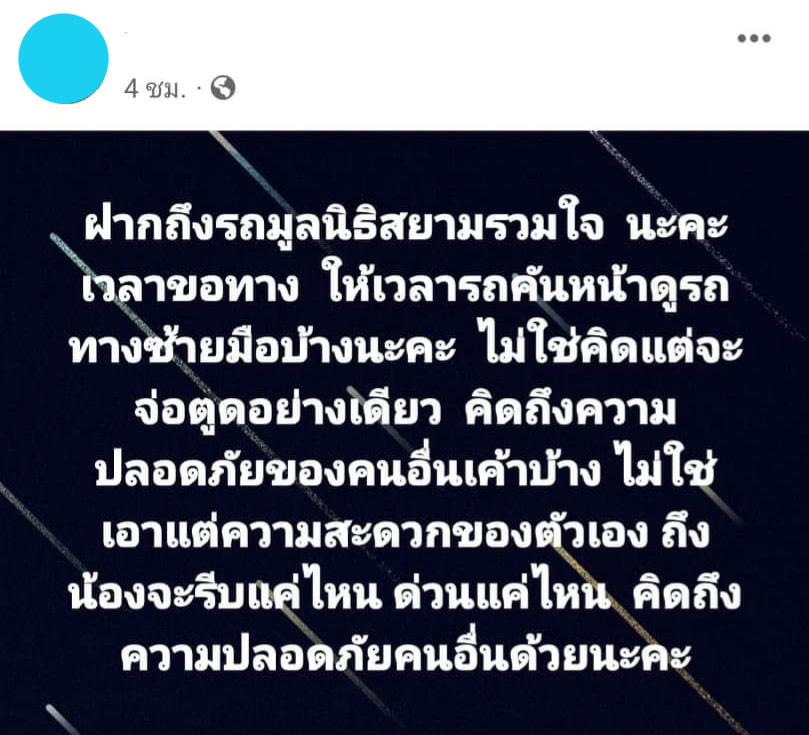Tap the 4 ชม. post timestamp
This screenshot has height=735, width=809.
(156, 89)
